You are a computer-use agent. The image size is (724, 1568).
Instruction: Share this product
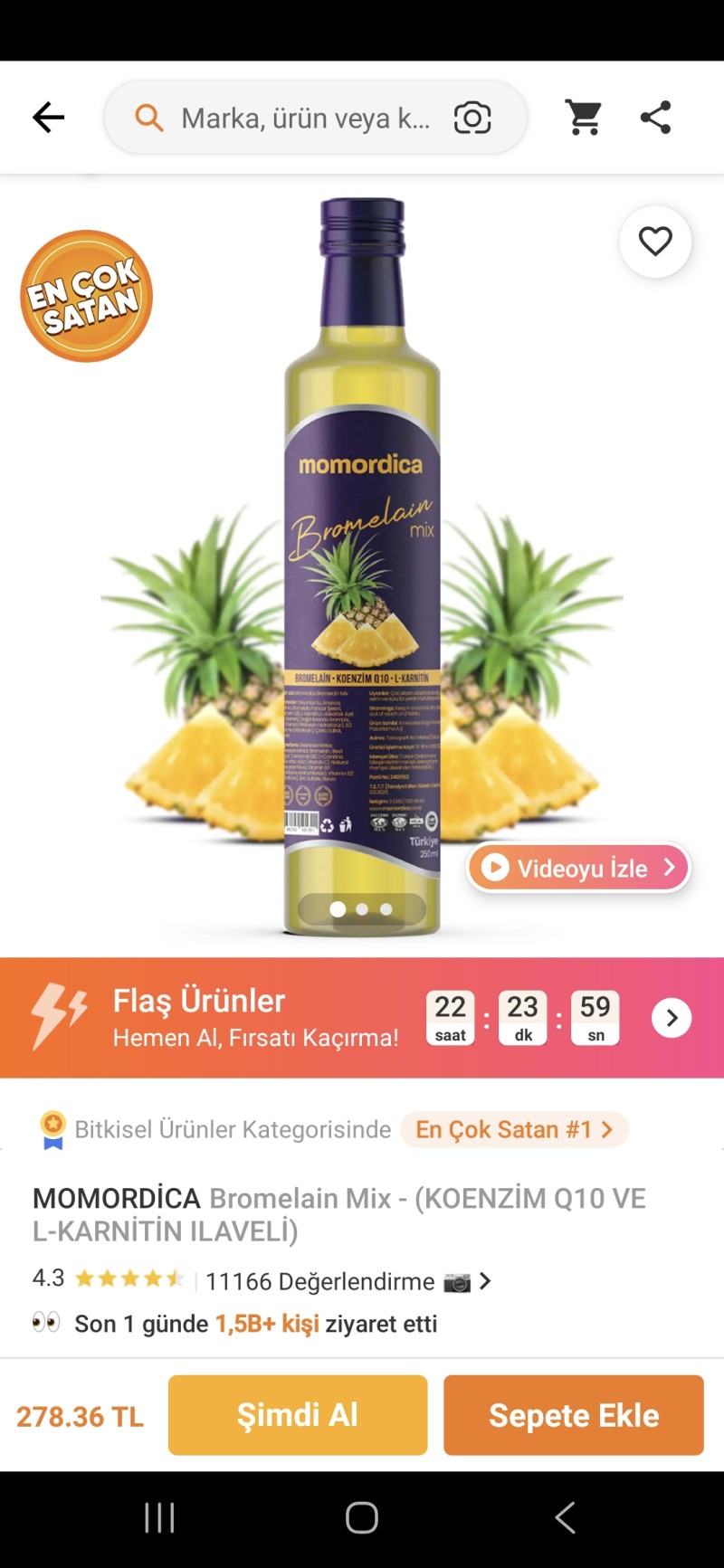click(655, 118)
